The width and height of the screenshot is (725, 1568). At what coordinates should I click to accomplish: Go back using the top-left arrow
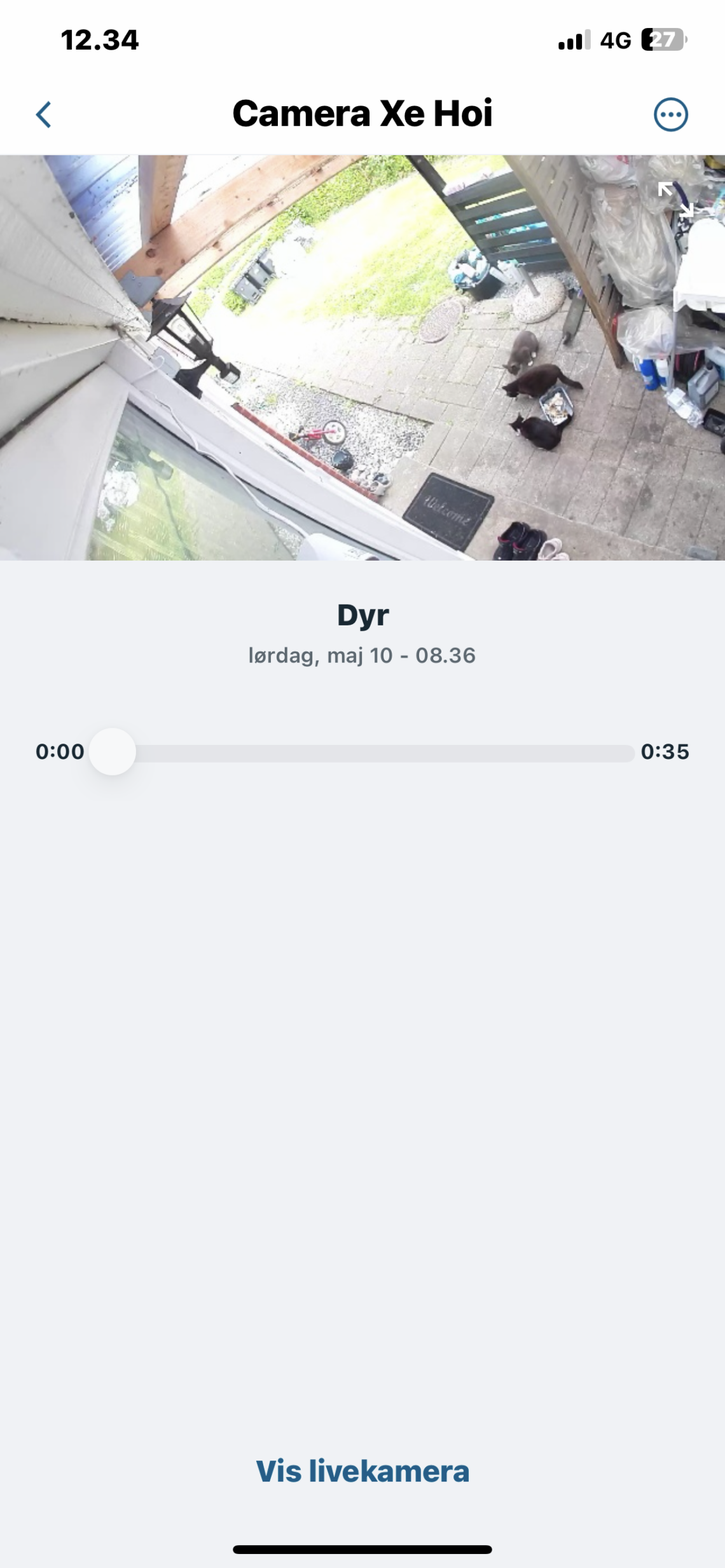[x=44, y=115]
